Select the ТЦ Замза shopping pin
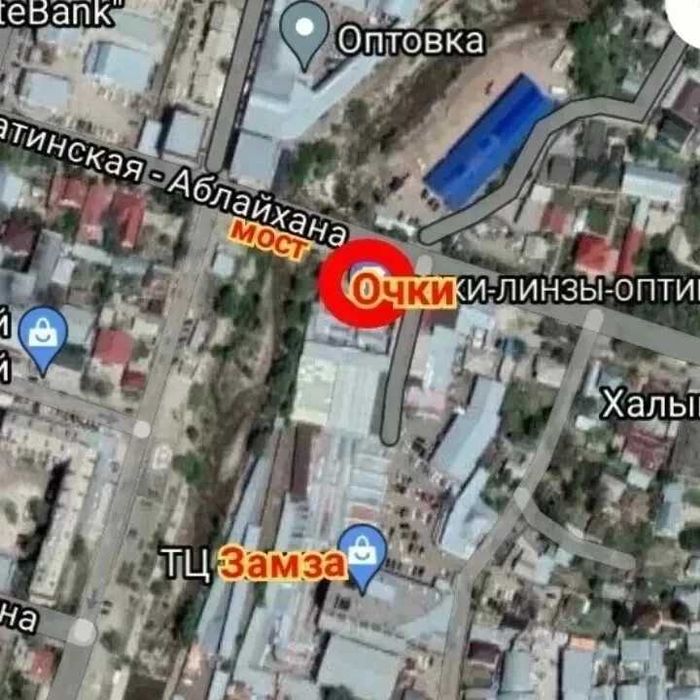 [x=362, y=553]
